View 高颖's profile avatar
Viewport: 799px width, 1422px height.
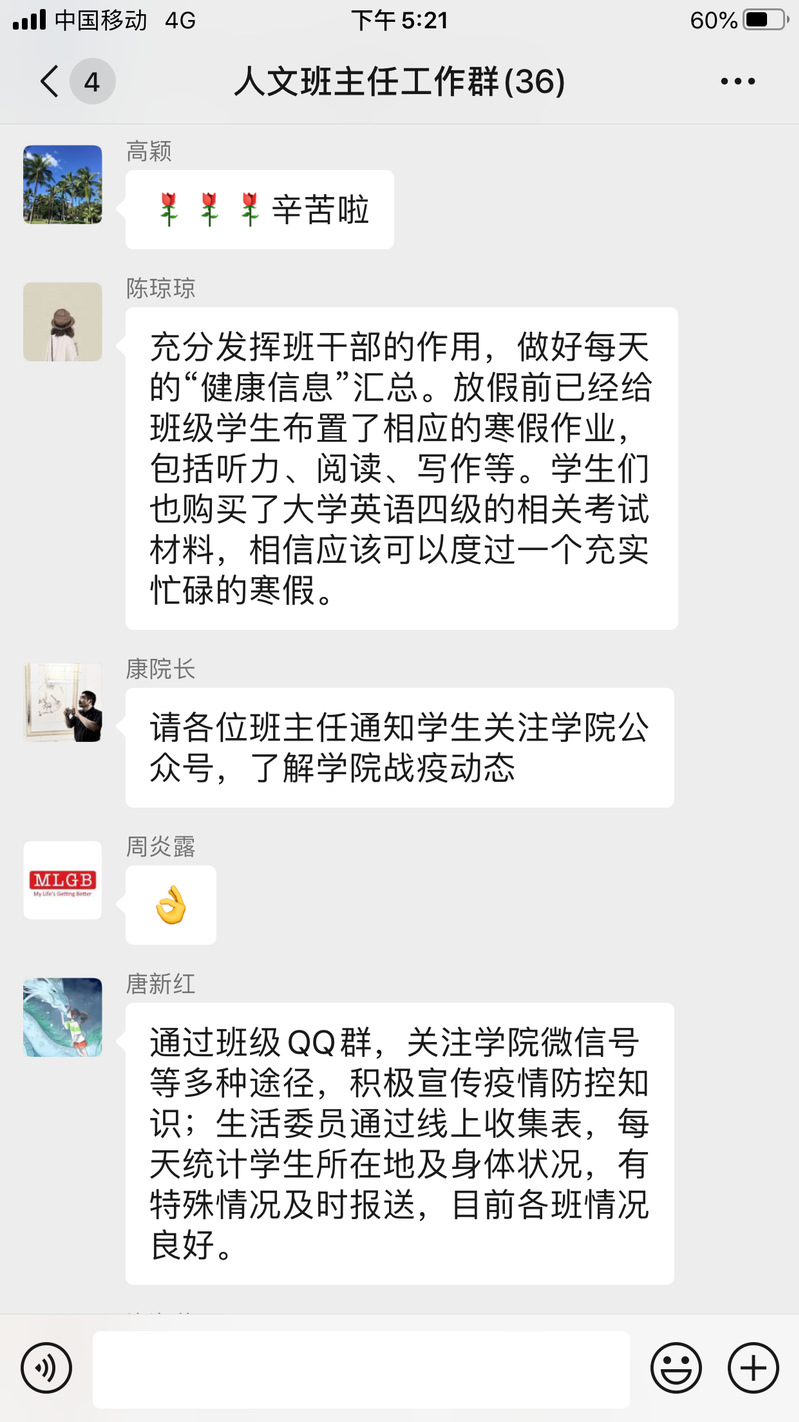[x=63, y=184]
